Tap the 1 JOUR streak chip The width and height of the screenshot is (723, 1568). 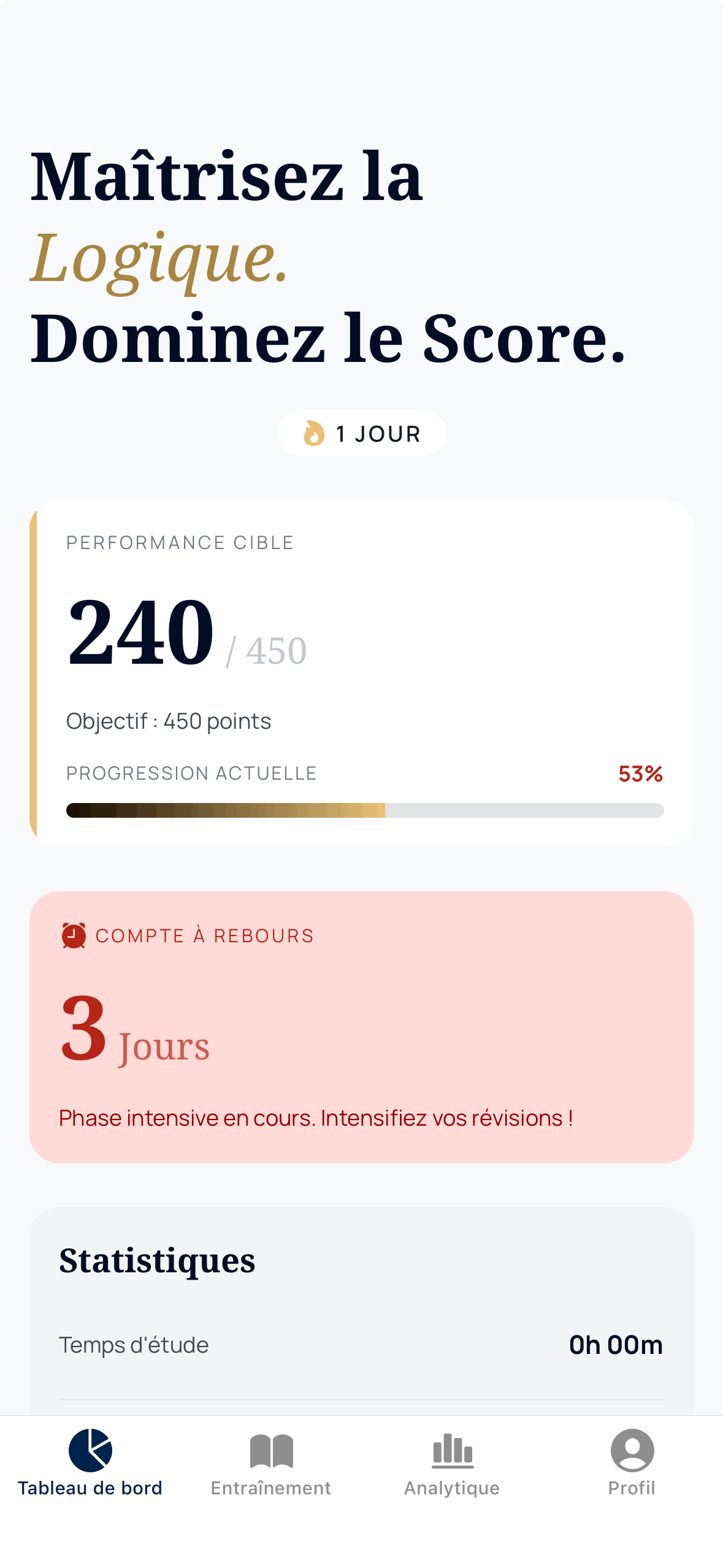coord(361,433)
